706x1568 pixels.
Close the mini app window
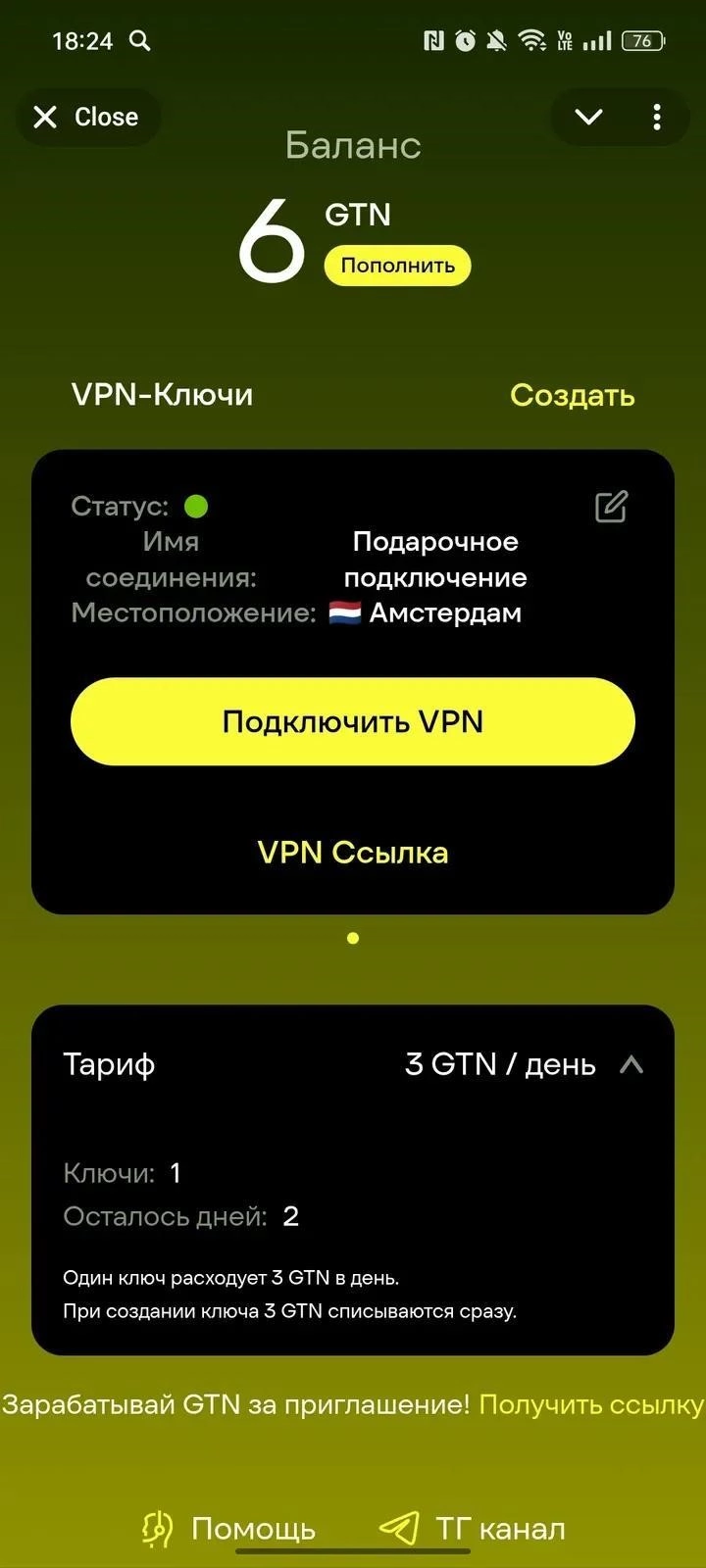tap(86, 118)
